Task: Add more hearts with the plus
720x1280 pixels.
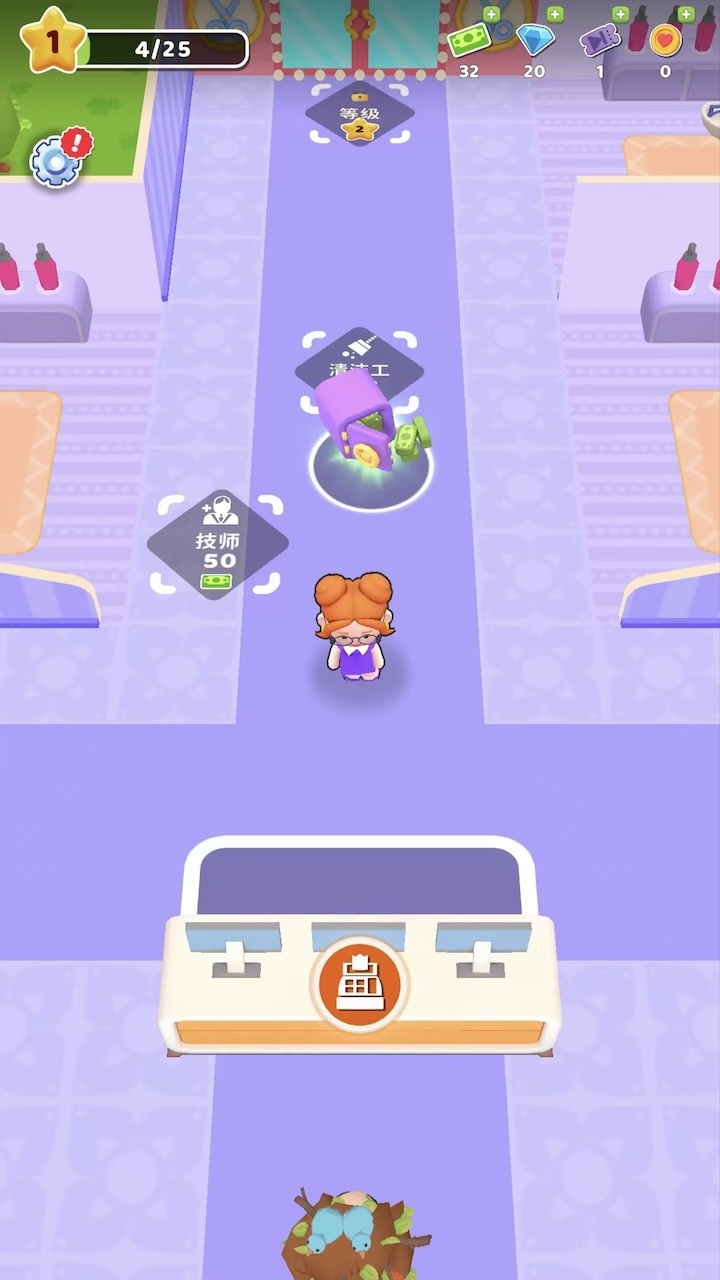Action: 685,15
